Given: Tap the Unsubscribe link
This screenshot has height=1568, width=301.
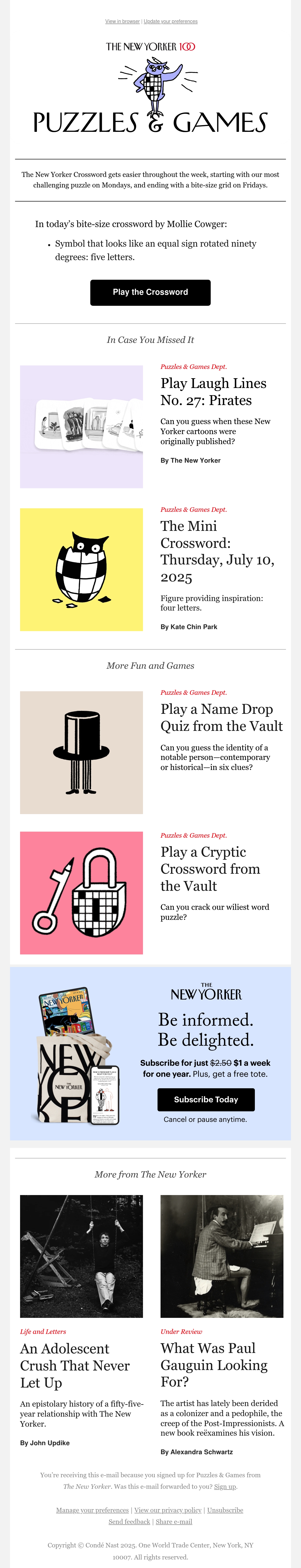Looking at the screenshot, I should click(225, 1510).
